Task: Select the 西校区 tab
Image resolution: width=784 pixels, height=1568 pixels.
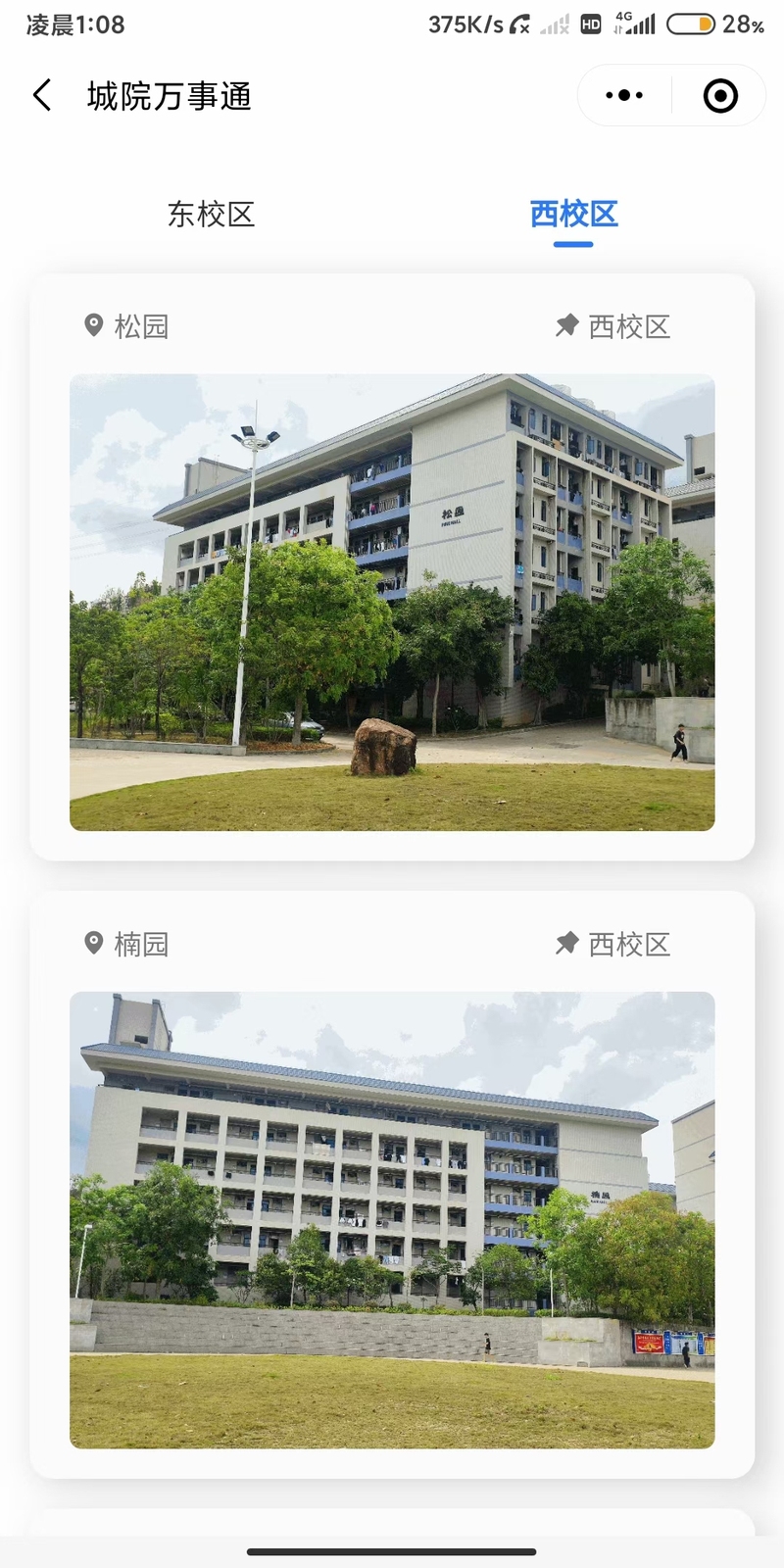Action: tap(573, 214)
